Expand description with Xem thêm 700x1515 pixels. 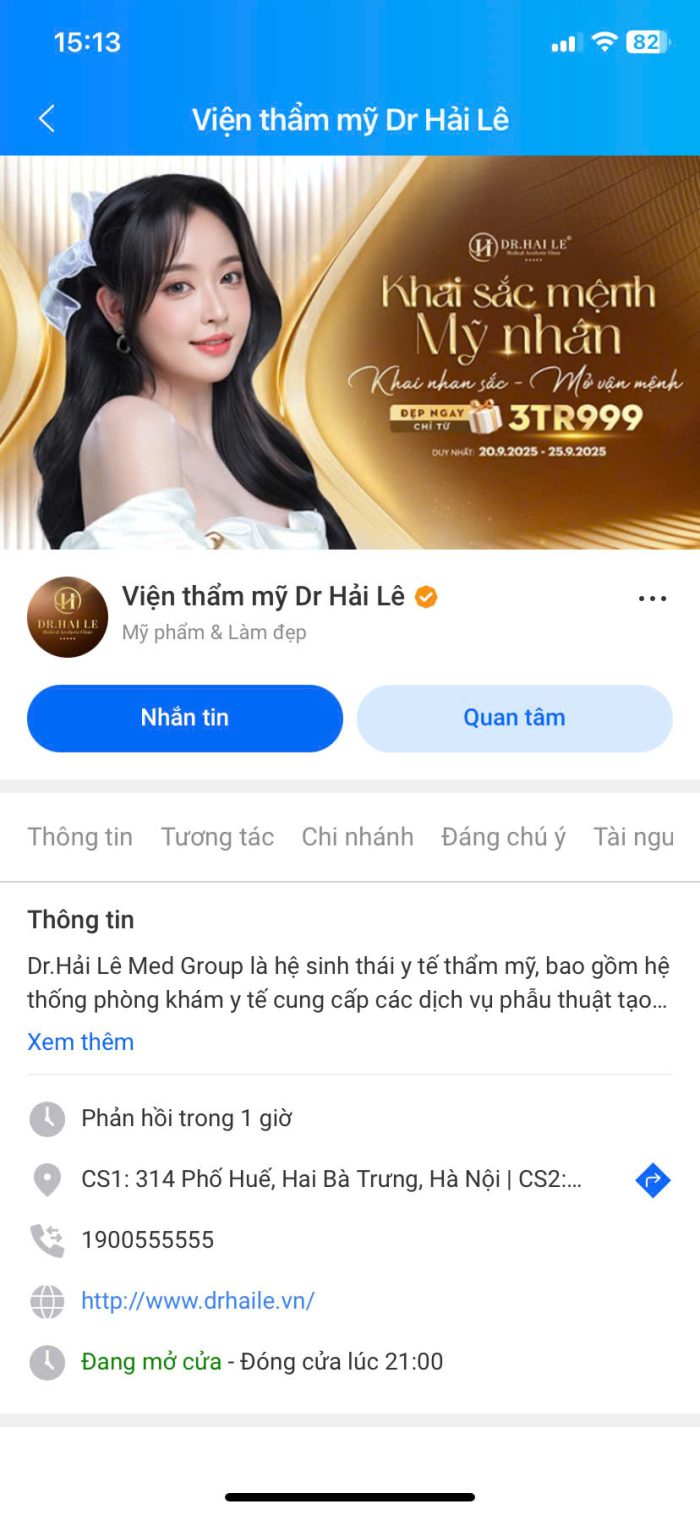80,1042
